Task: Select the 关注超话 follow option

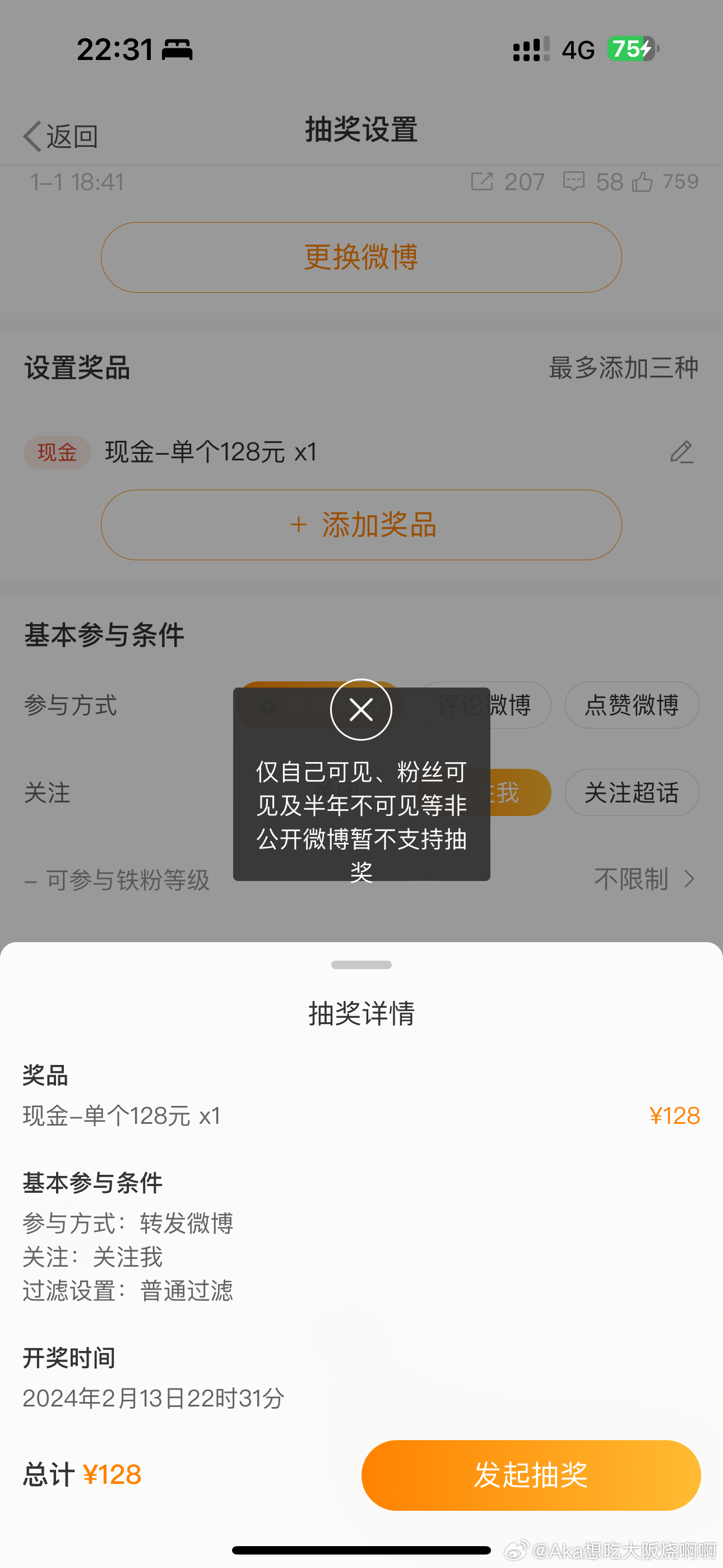Action: (x=632, y=792)
